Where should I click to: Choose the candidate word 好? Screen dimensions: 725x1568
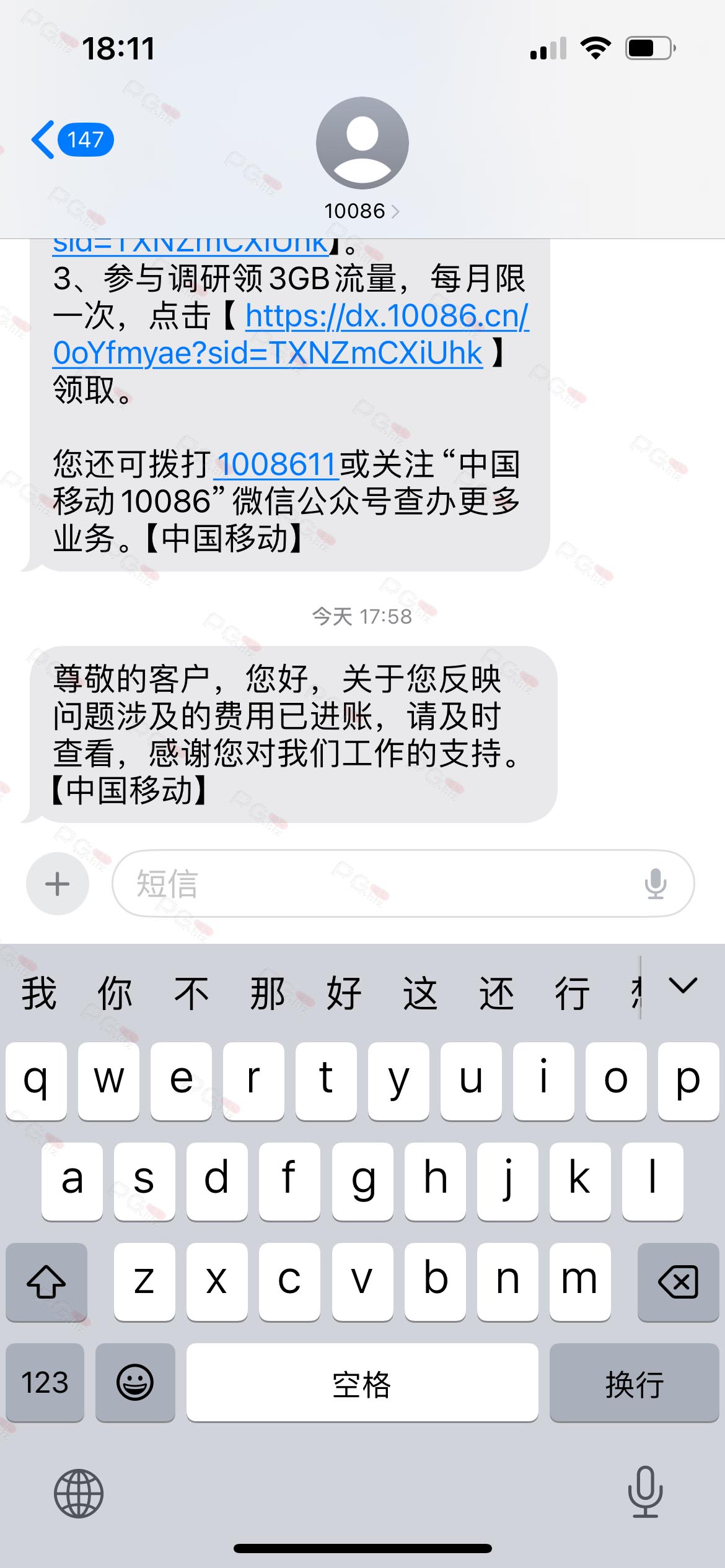coord(344,994)
